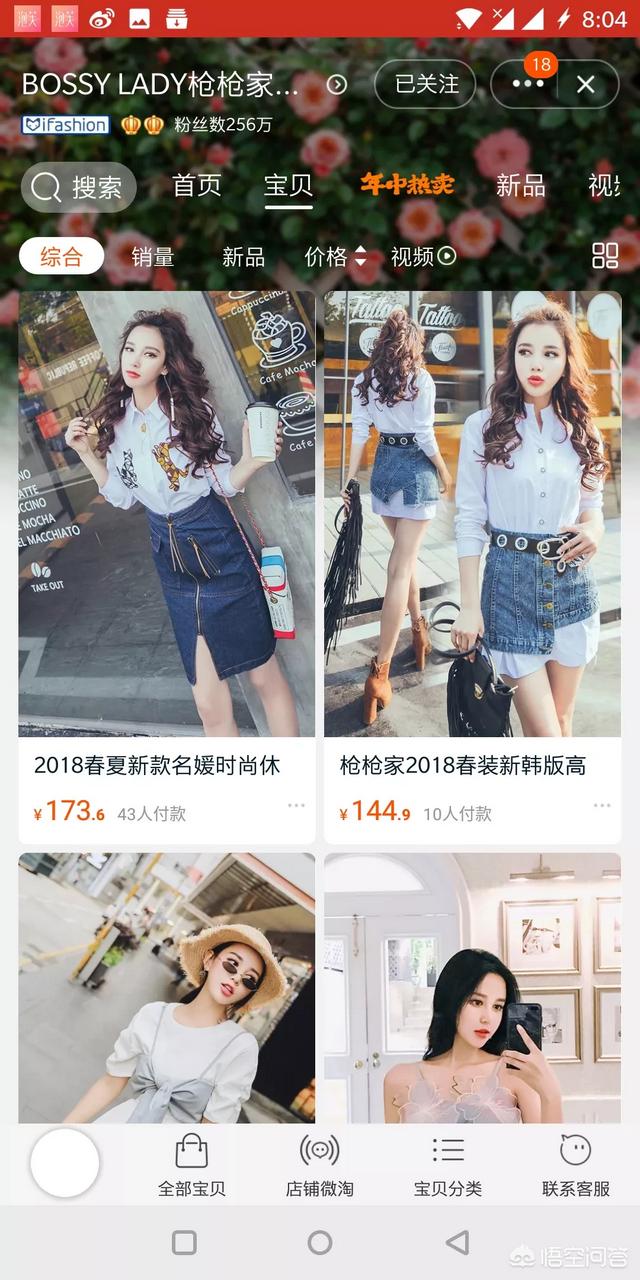Close the shop mini page
Image resolution: width=640 pixels, height=1280 pixels.
coord(586,84)
